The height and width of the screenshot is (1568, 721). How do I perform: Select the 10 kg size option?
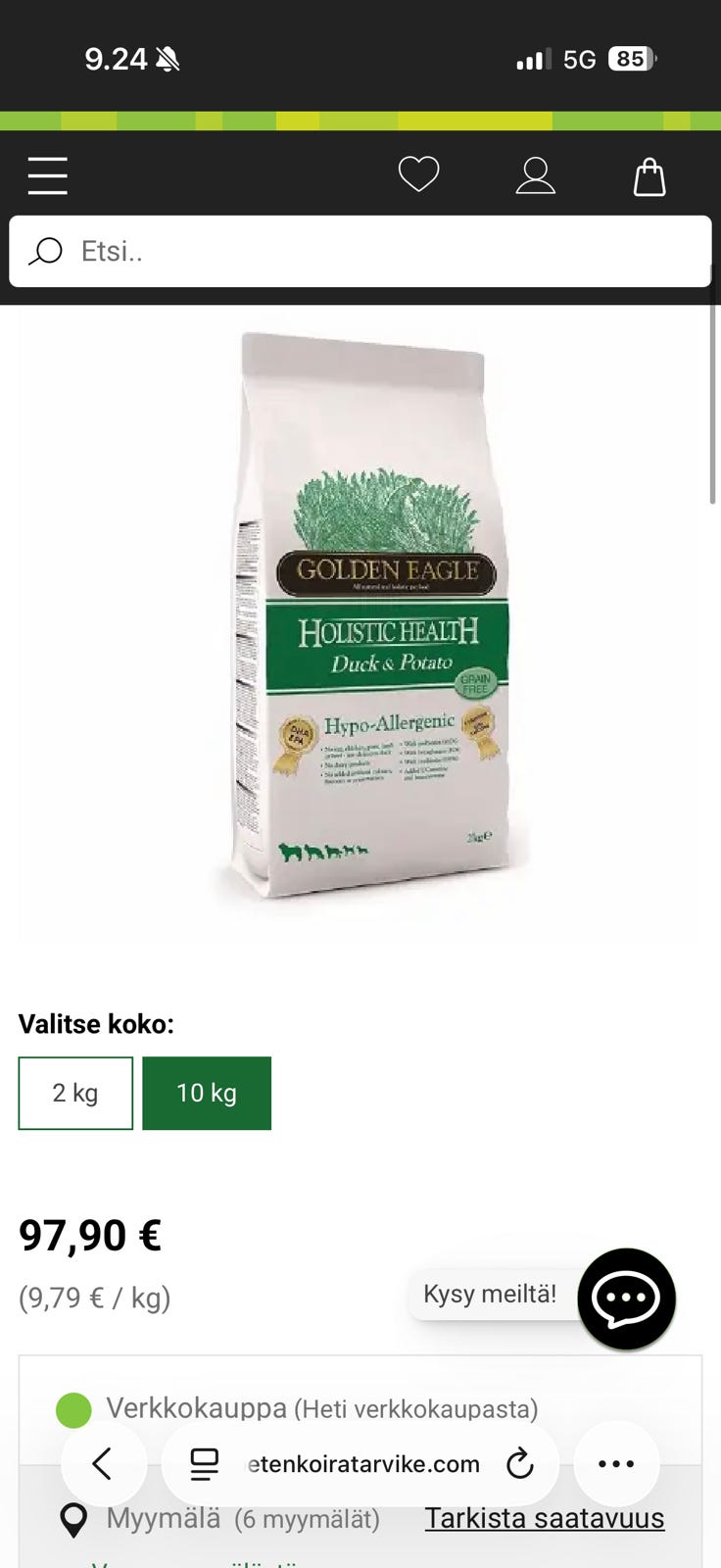pos(207,1093)
